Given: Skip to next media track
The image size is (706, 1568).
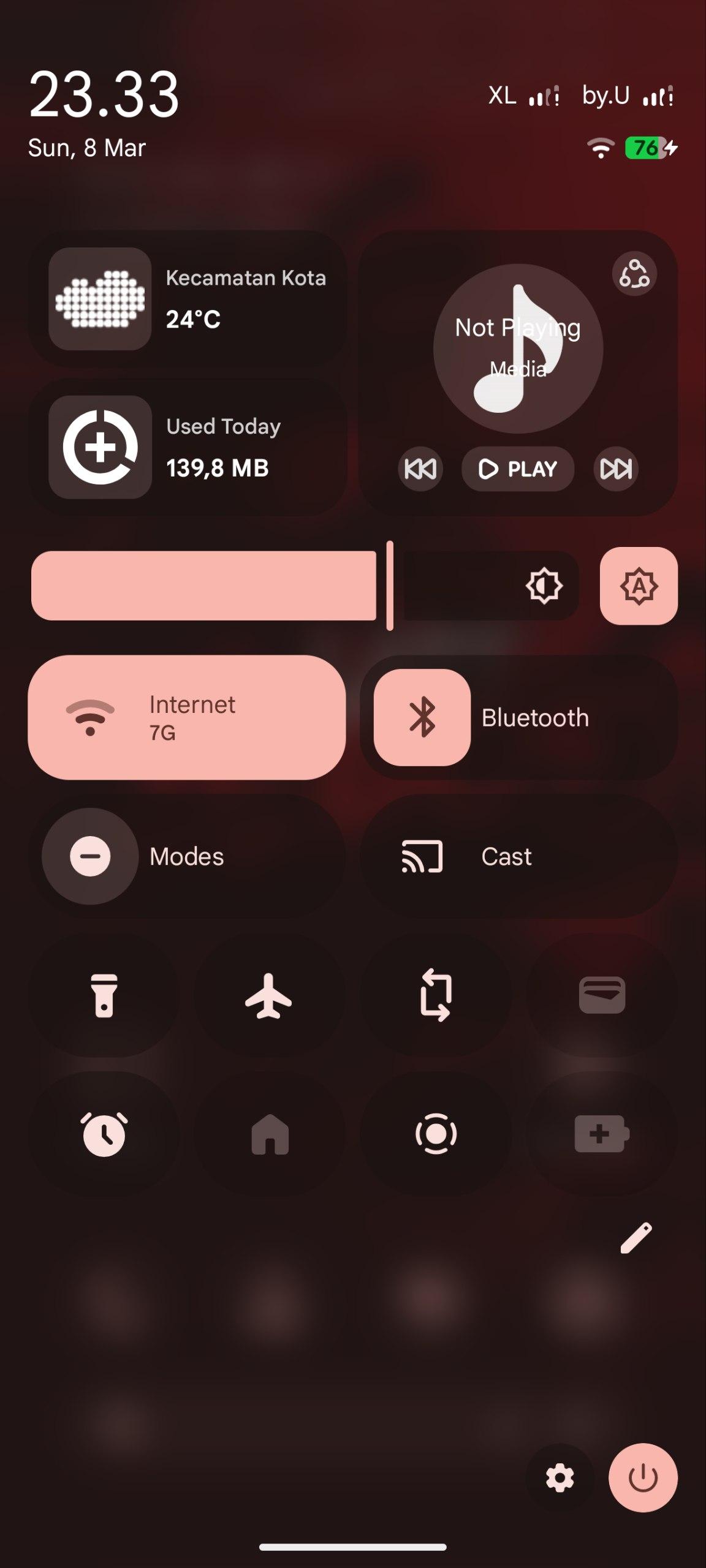Looking at the screenshot, I should coord(616,469).
